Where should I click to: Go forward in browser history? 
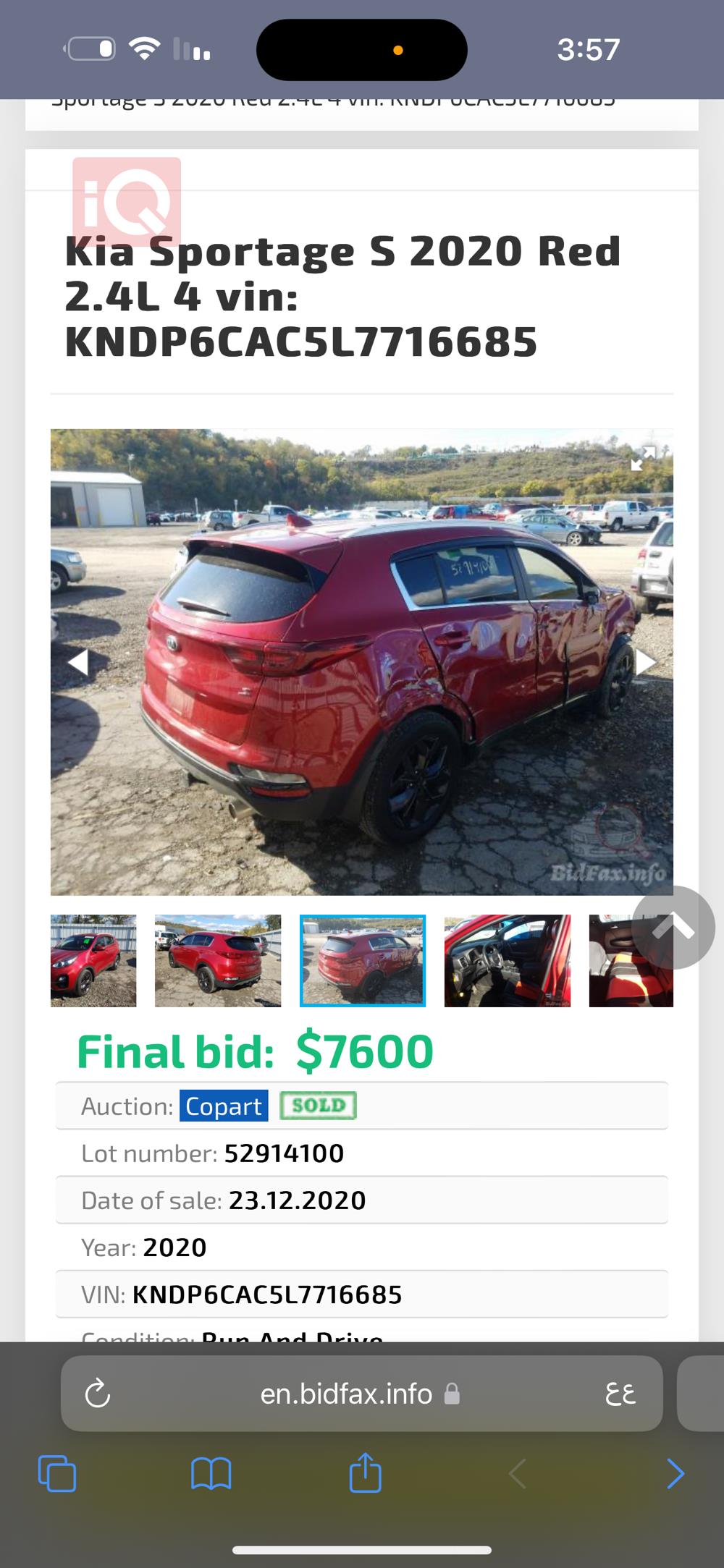[675, 1473]
